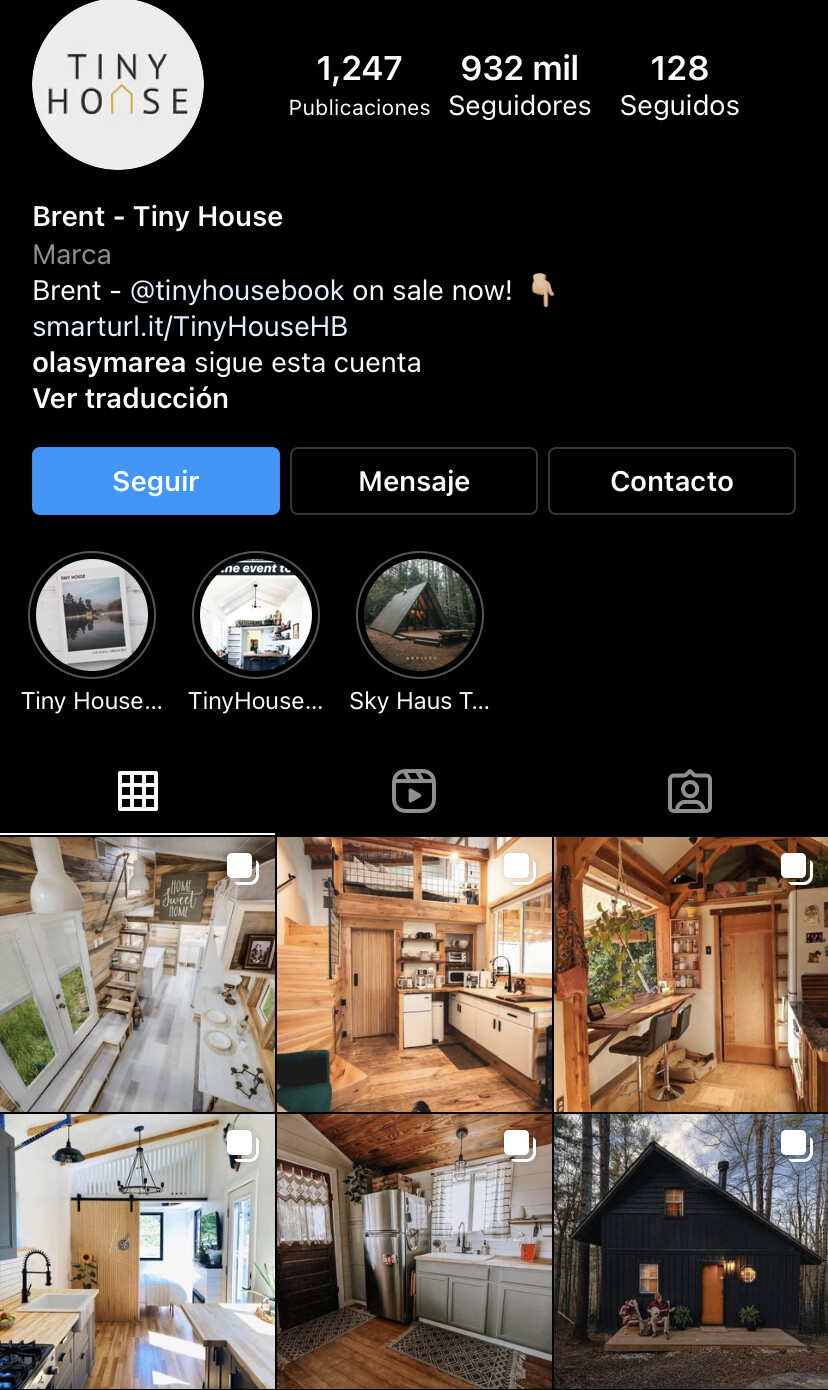
Task: Switch to the Reels tab
Action: [414, 791]
